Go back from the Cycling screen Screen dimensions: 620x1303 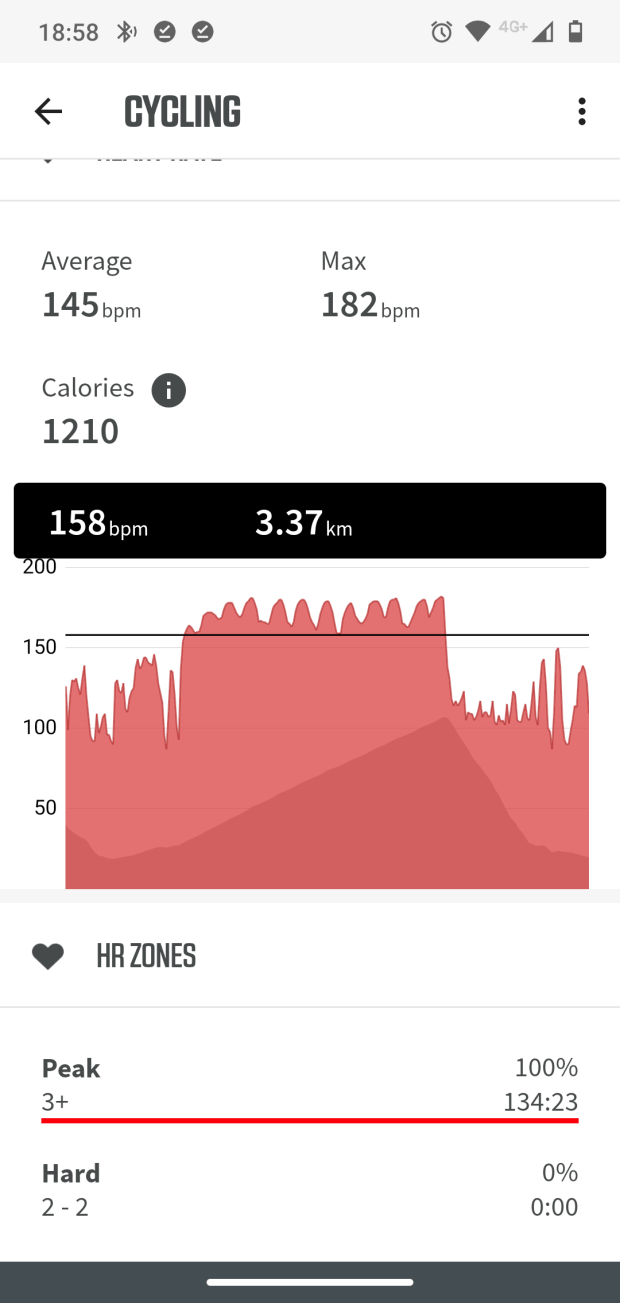coord(48,111)
